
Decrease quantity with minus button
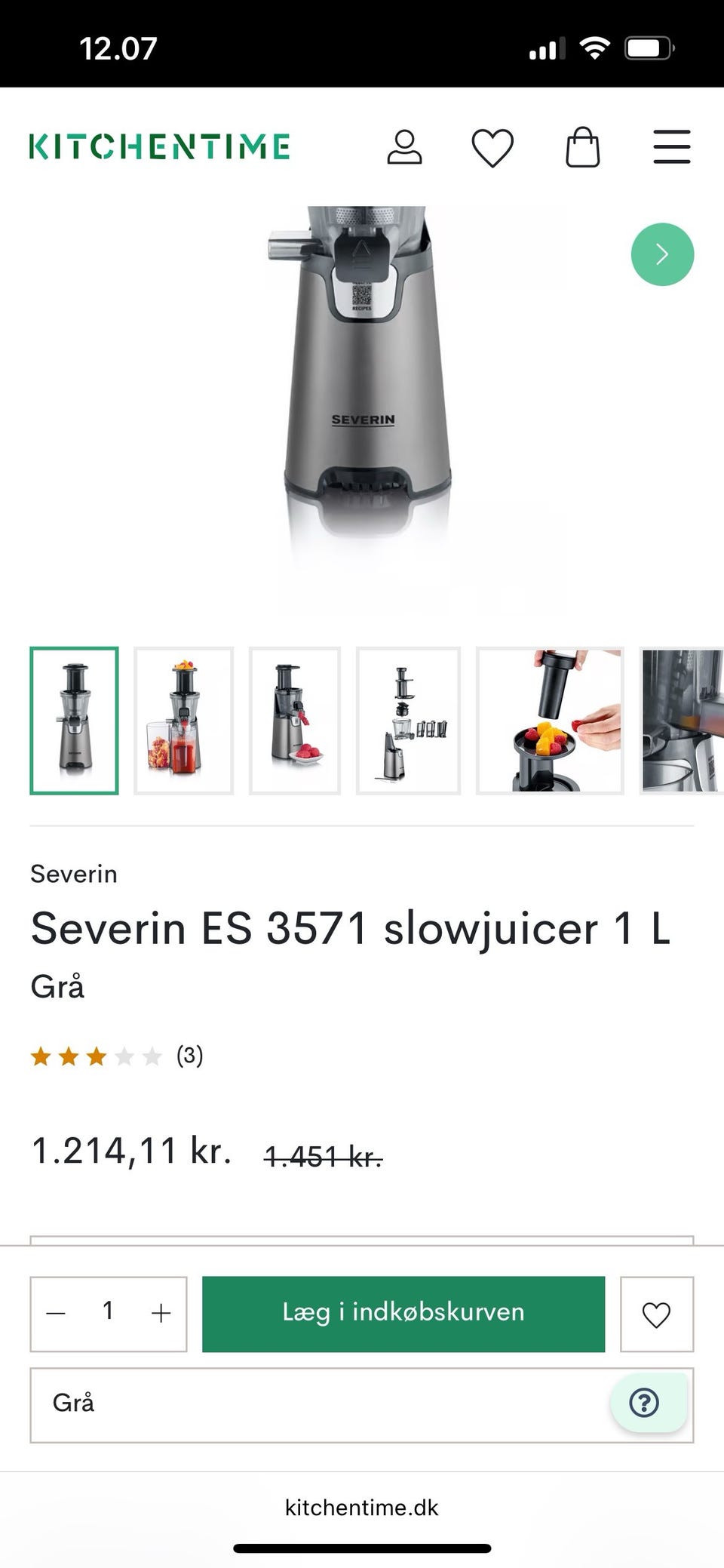[x=56, y=1314]
